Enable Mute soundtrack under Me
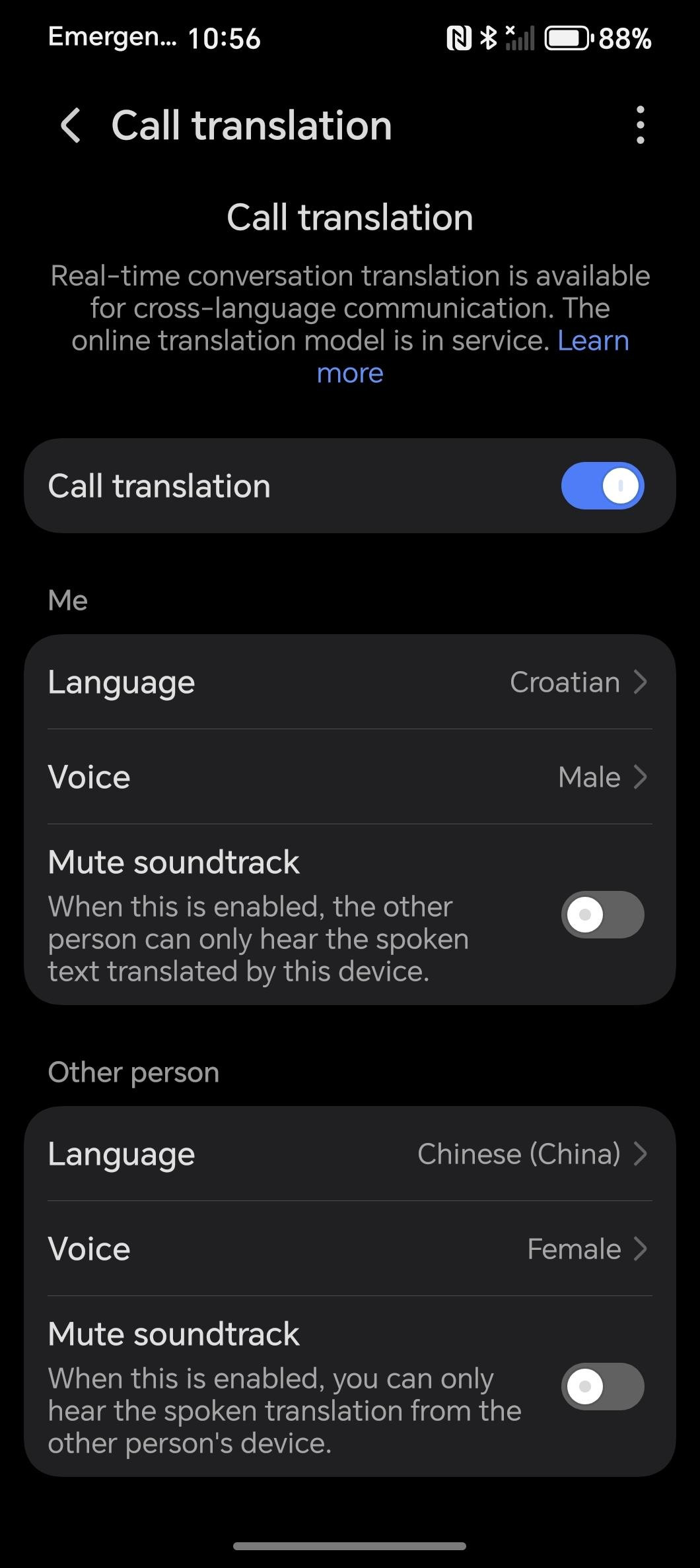Screen dimensions: 700x1568 tap(602, 915)
